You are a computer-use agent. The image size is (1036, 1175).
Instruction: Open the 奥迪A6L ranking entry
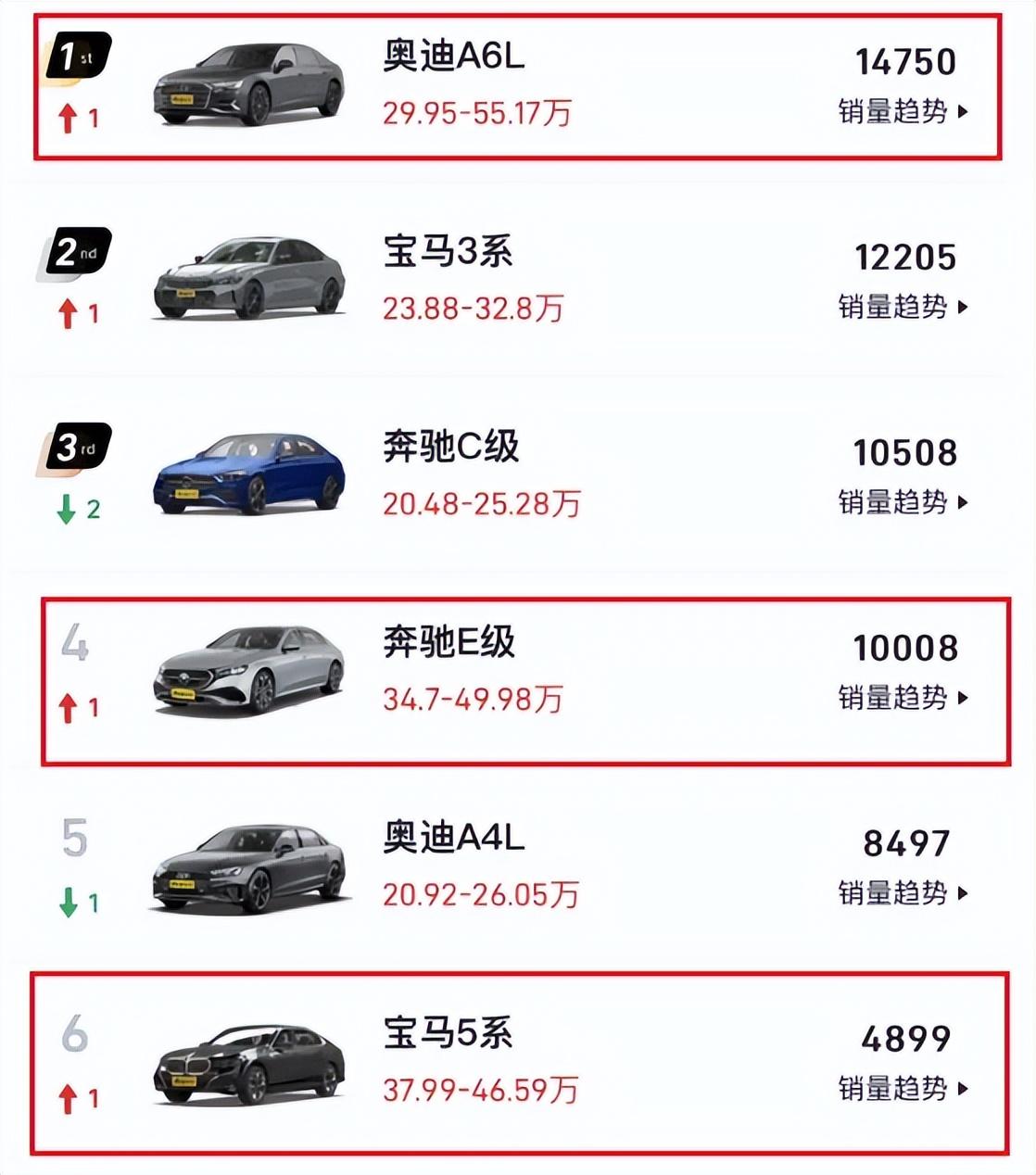(453, 57)
